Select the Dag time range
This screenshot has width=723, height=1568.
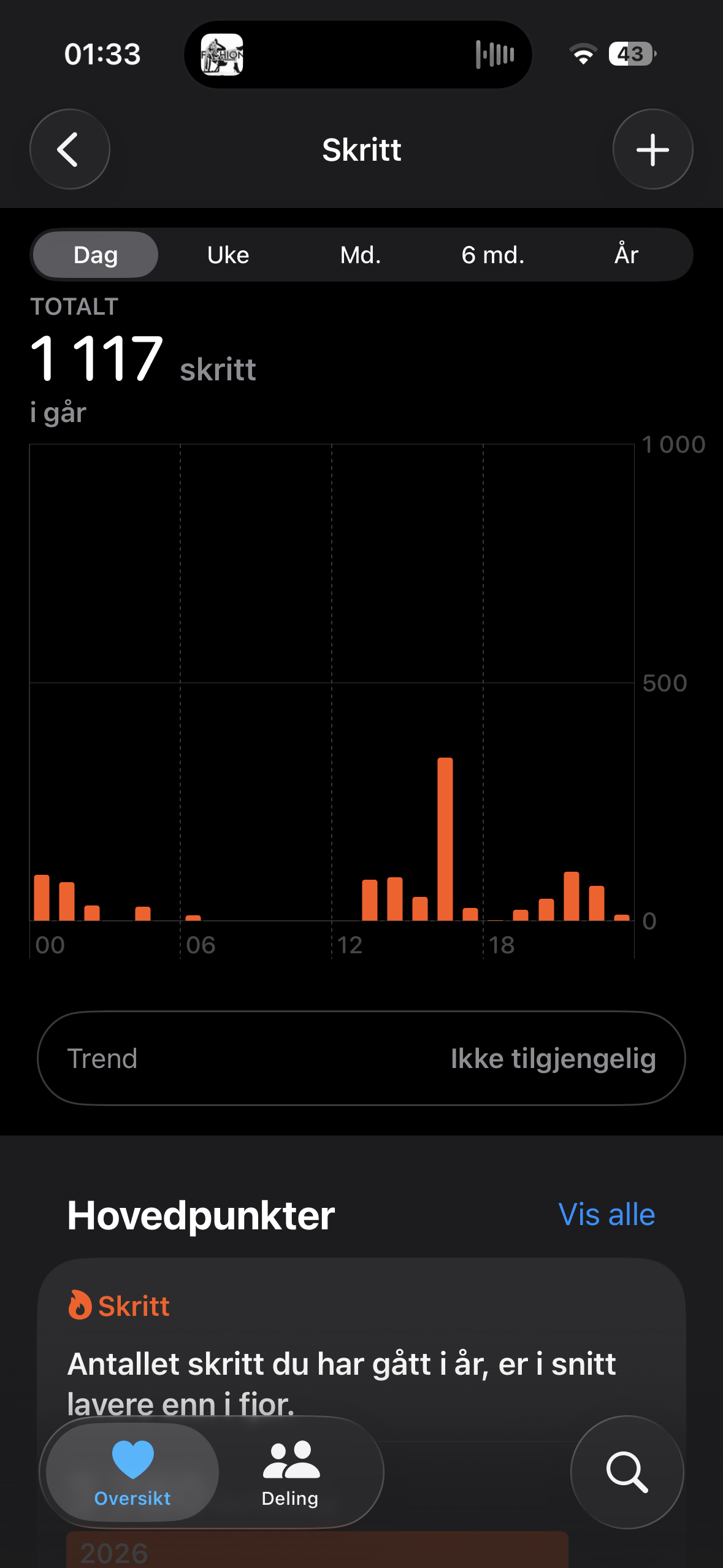96,255
